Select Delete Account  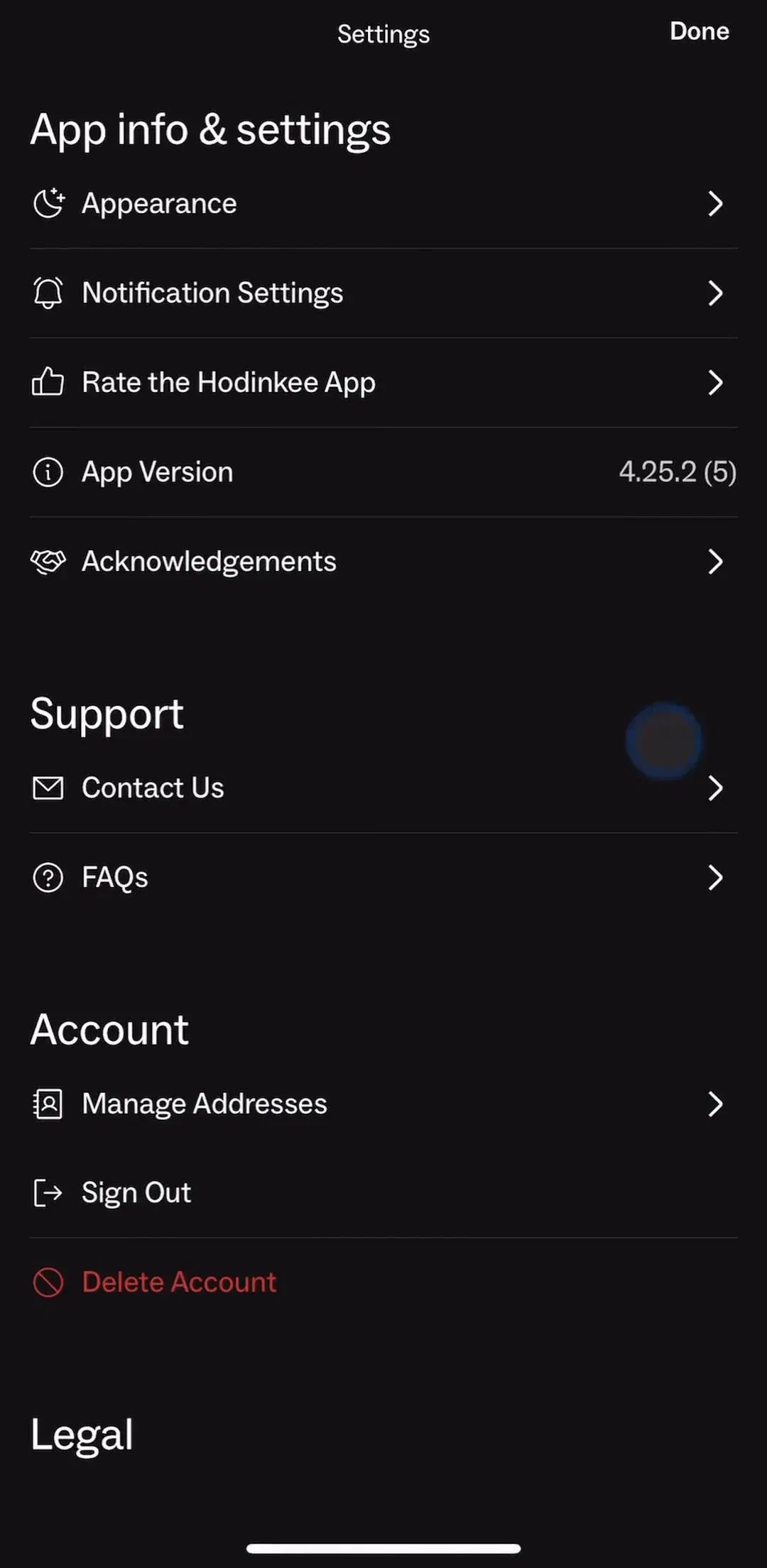[383, 1282]
